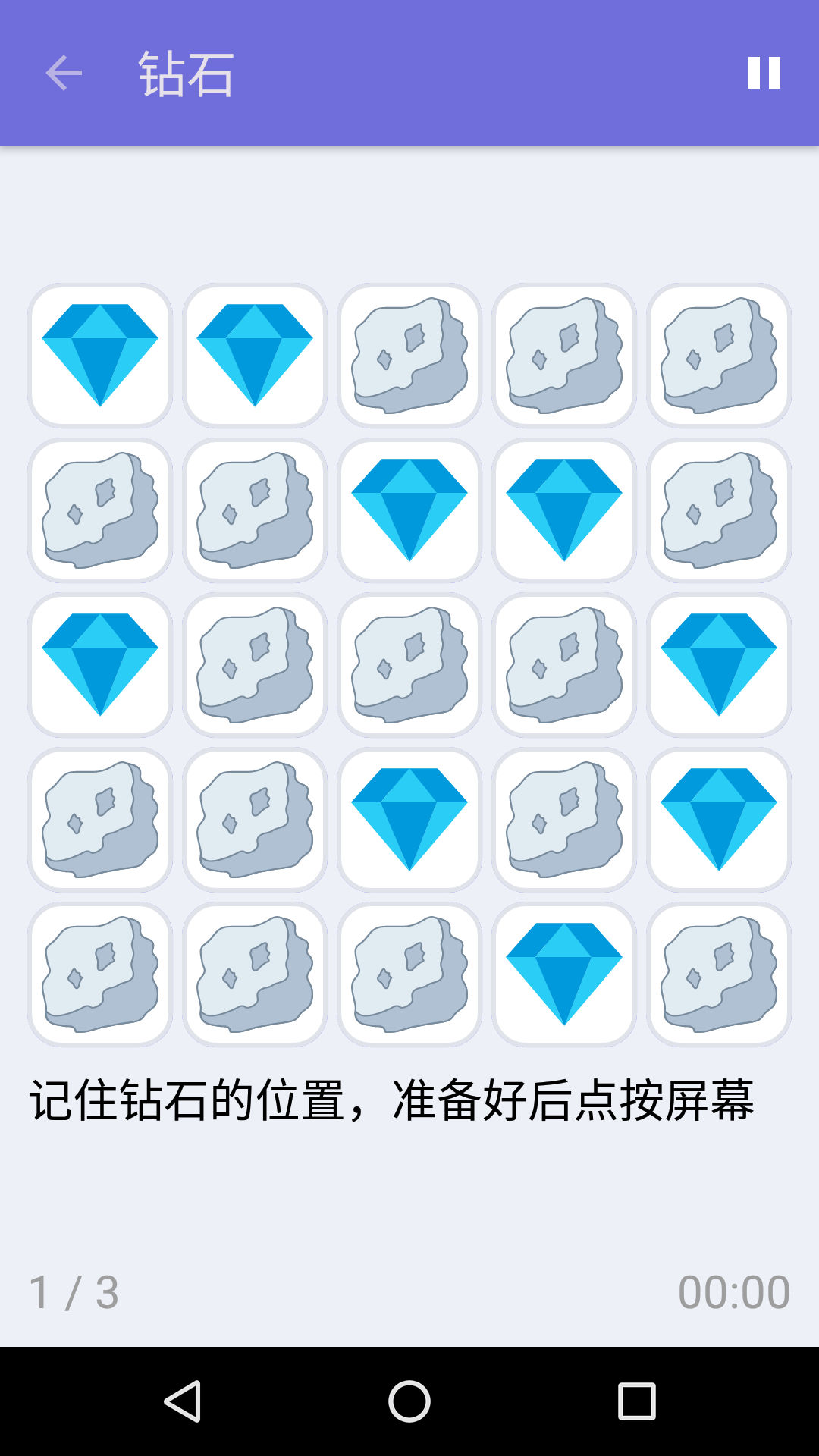
Task: Pause the 钻石 game
Action: point(764,73)
